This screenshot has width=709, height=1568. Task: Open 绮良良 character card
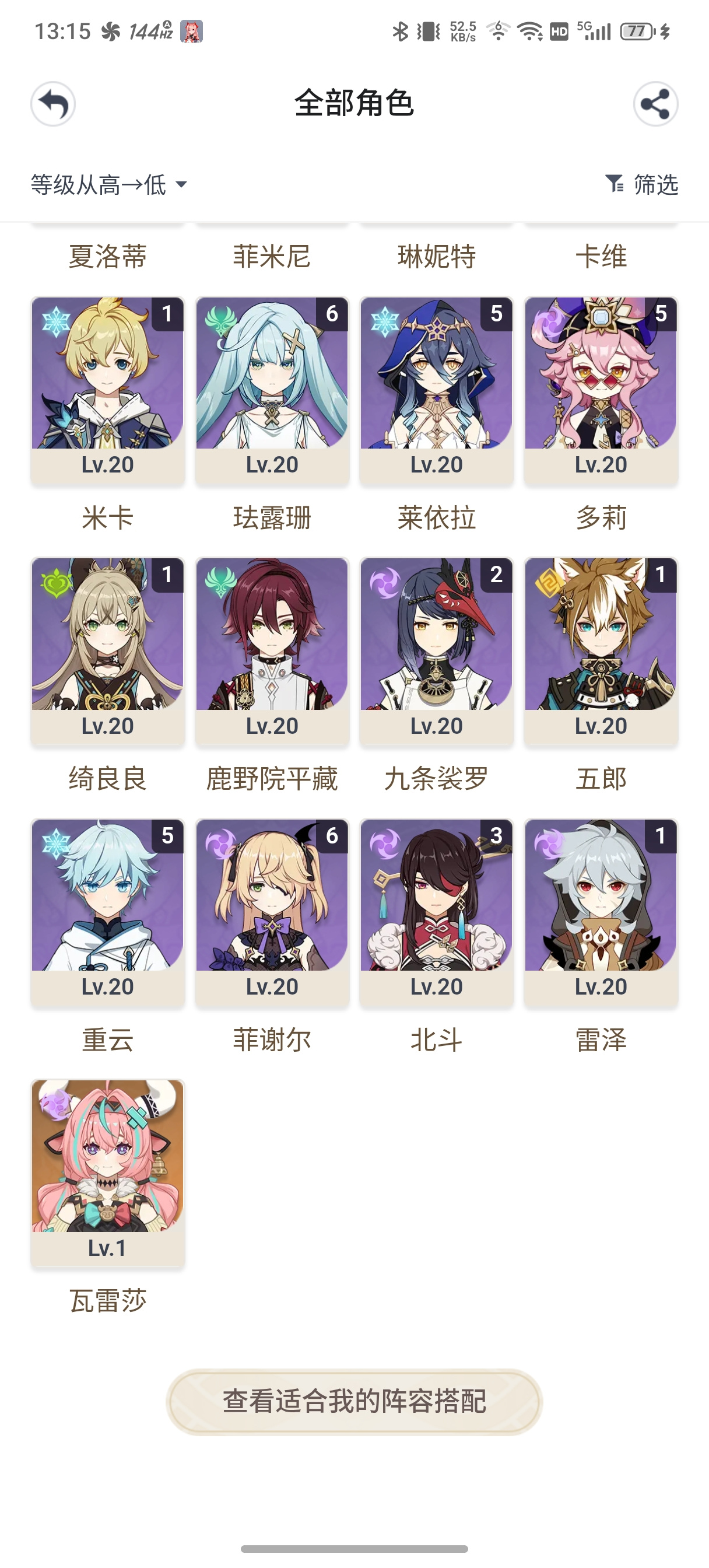tap(108, 652)
